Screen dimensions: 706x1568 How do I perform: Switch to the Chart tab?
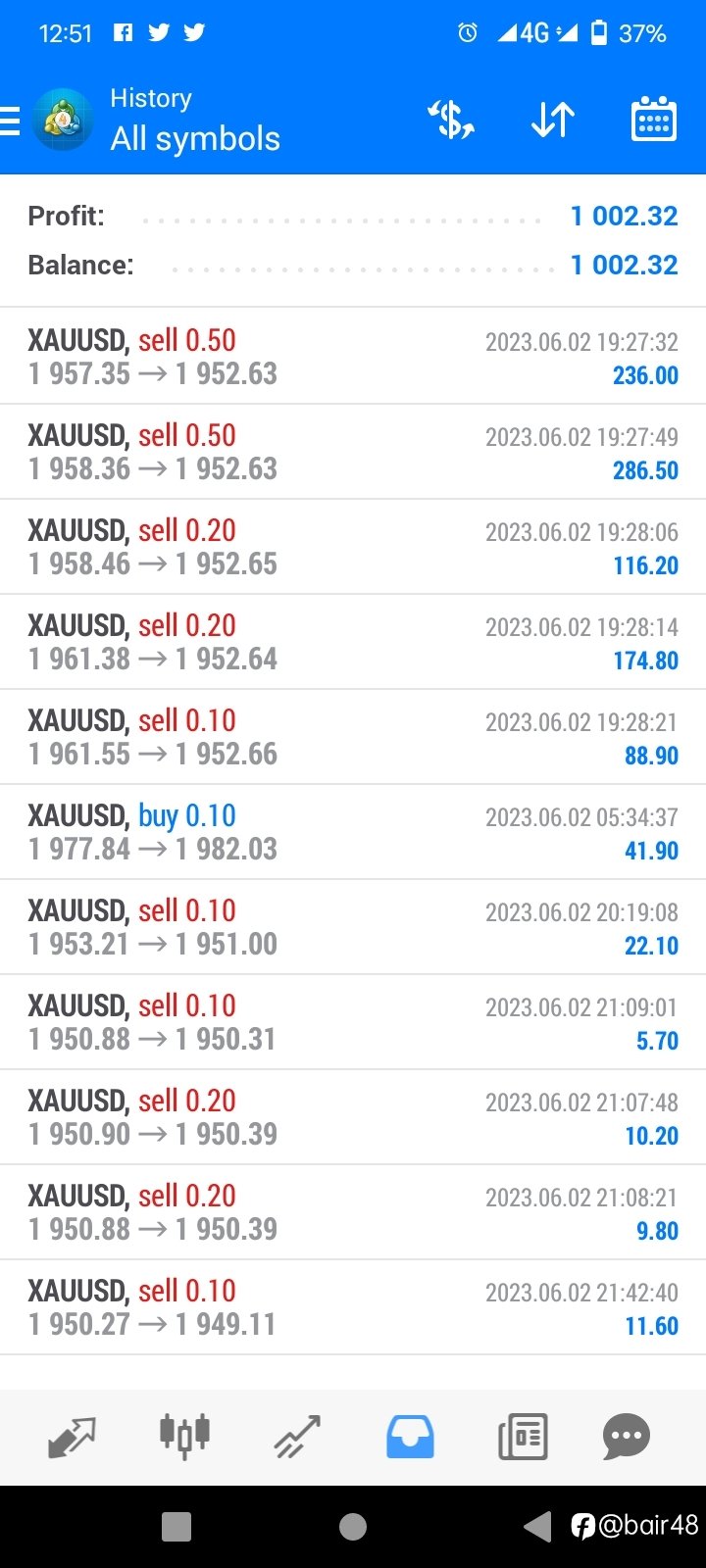pos(184,1436)
